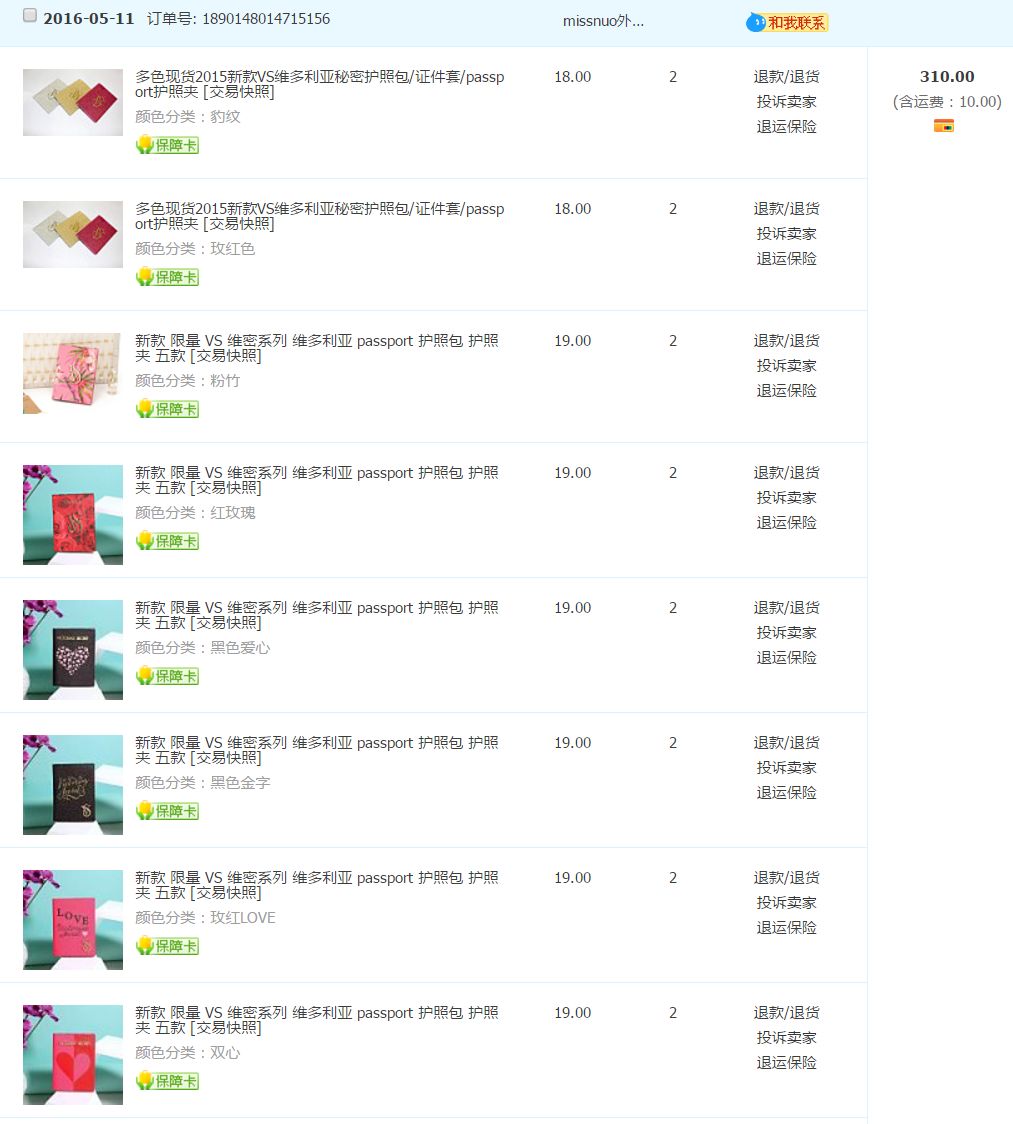Open the 双心 item title link

316,1020
